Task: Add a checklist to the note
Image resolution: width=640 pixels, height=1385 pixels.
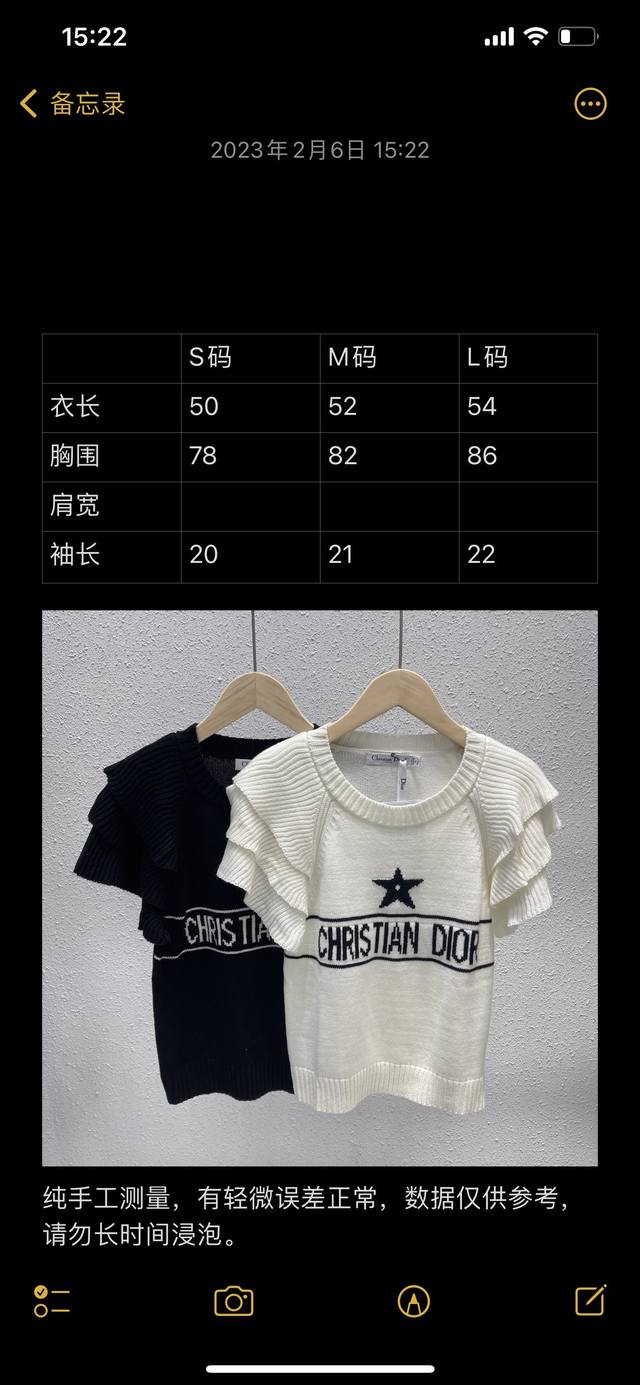Action: click(51, 1300)
